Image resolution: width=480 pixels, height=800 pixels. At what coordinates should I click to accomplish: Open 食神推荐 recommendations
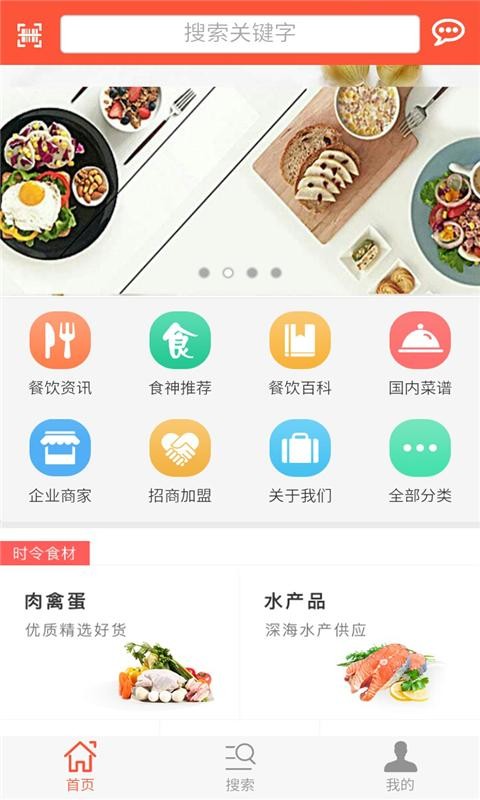coord(180,354)
